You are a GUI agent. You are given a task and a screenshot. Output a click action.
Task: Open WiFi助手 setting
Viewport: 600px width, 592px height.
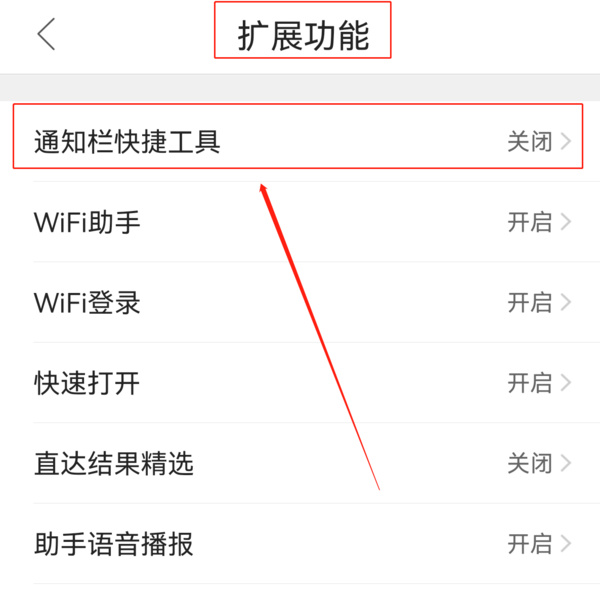point(300,222)
